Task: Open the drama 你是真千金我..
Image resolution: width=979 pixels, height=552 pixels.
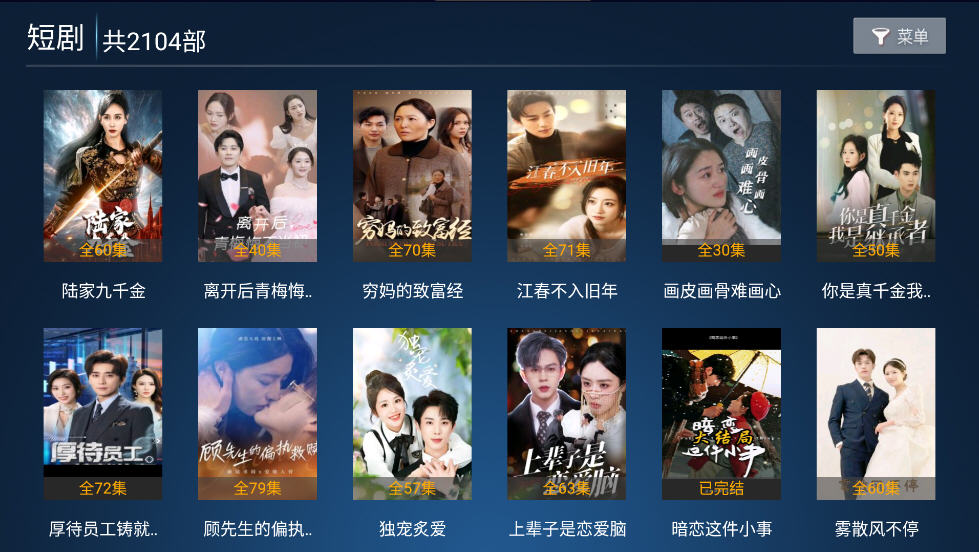Action: pyautogui.click(x=875, y=177)
